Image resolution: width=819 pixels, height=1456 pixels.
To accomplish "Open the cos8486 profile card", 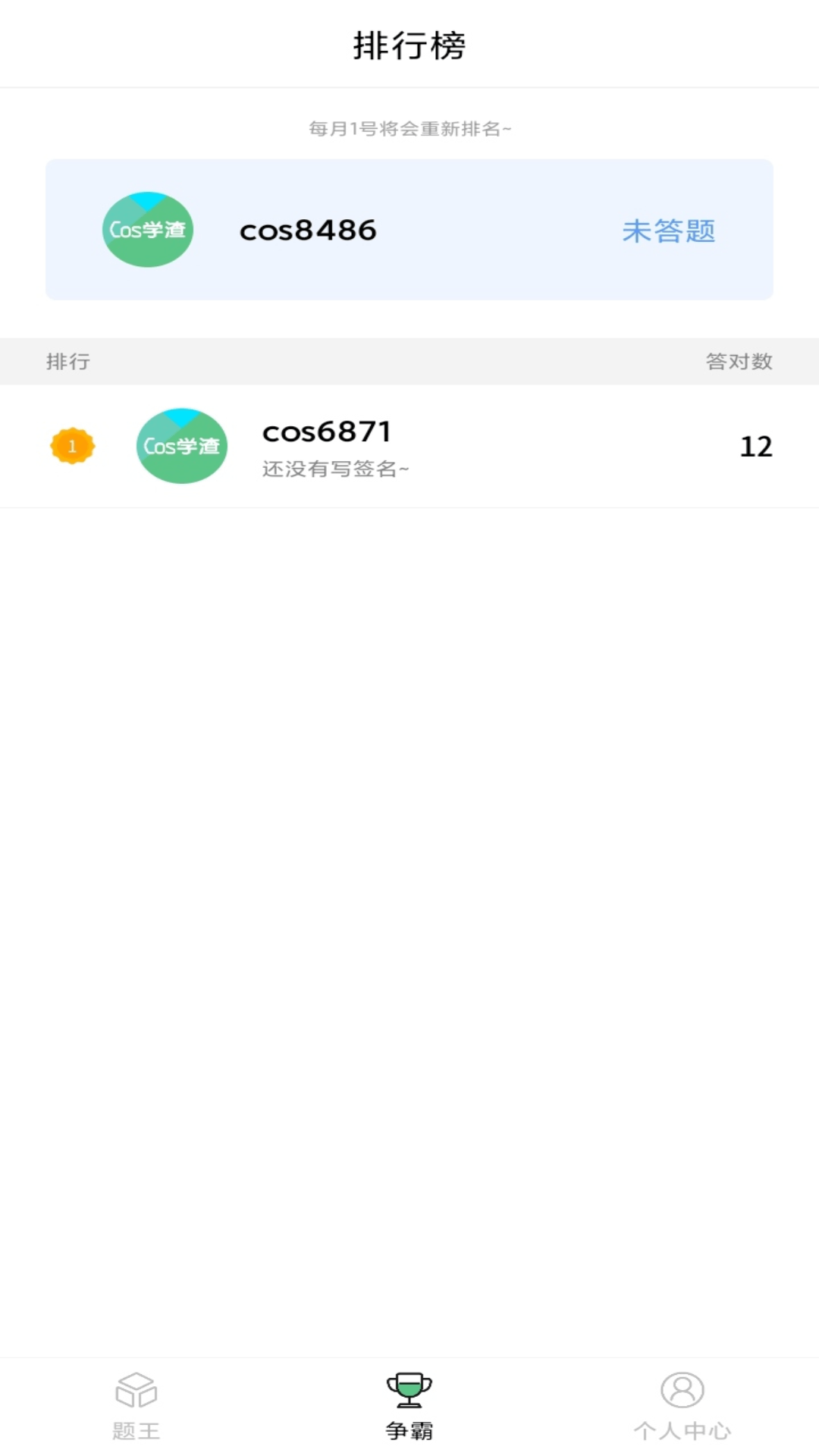I will [308, 230].
